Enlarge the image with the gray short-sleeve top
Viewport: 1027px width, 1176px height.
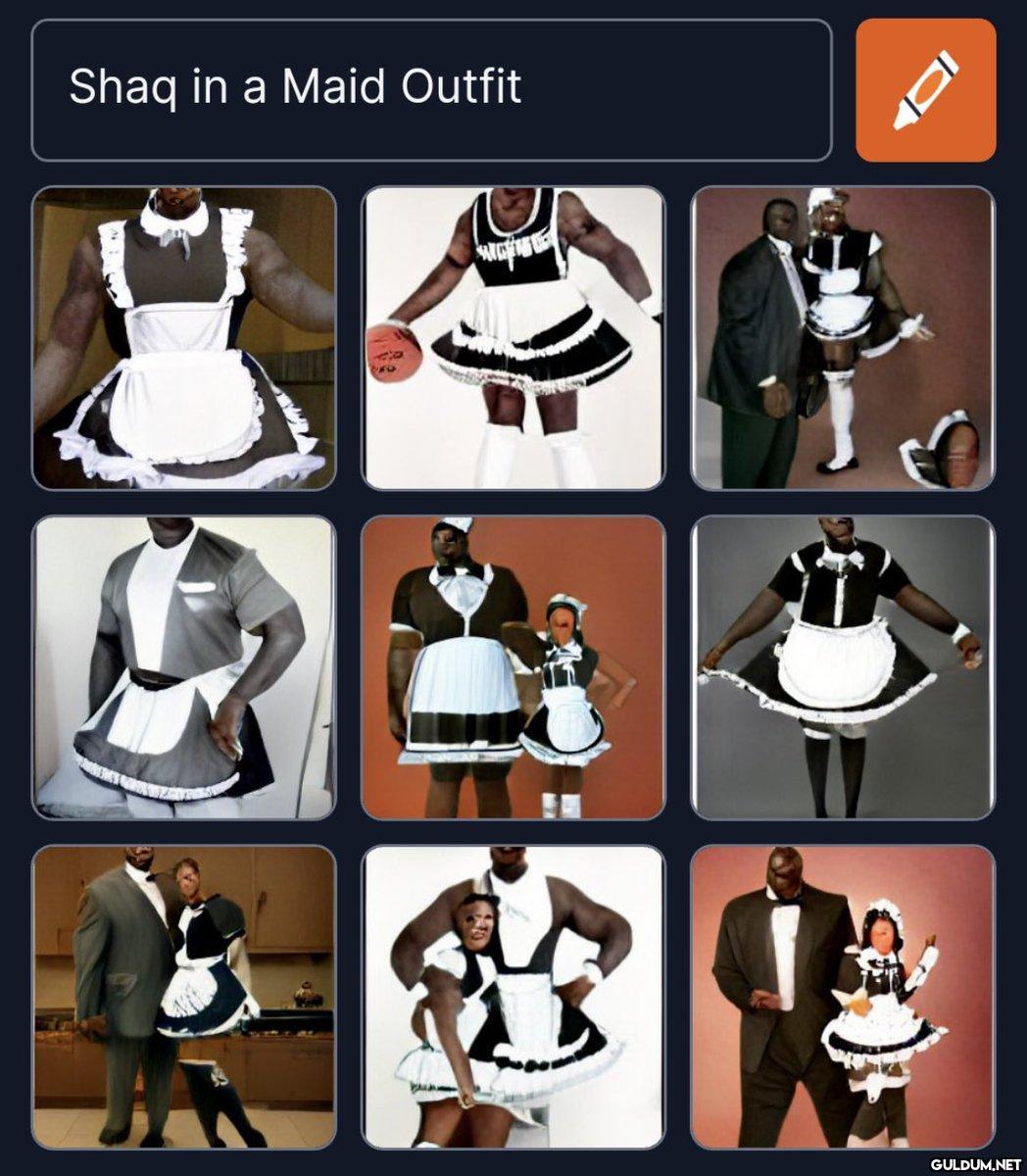[184, 667]
